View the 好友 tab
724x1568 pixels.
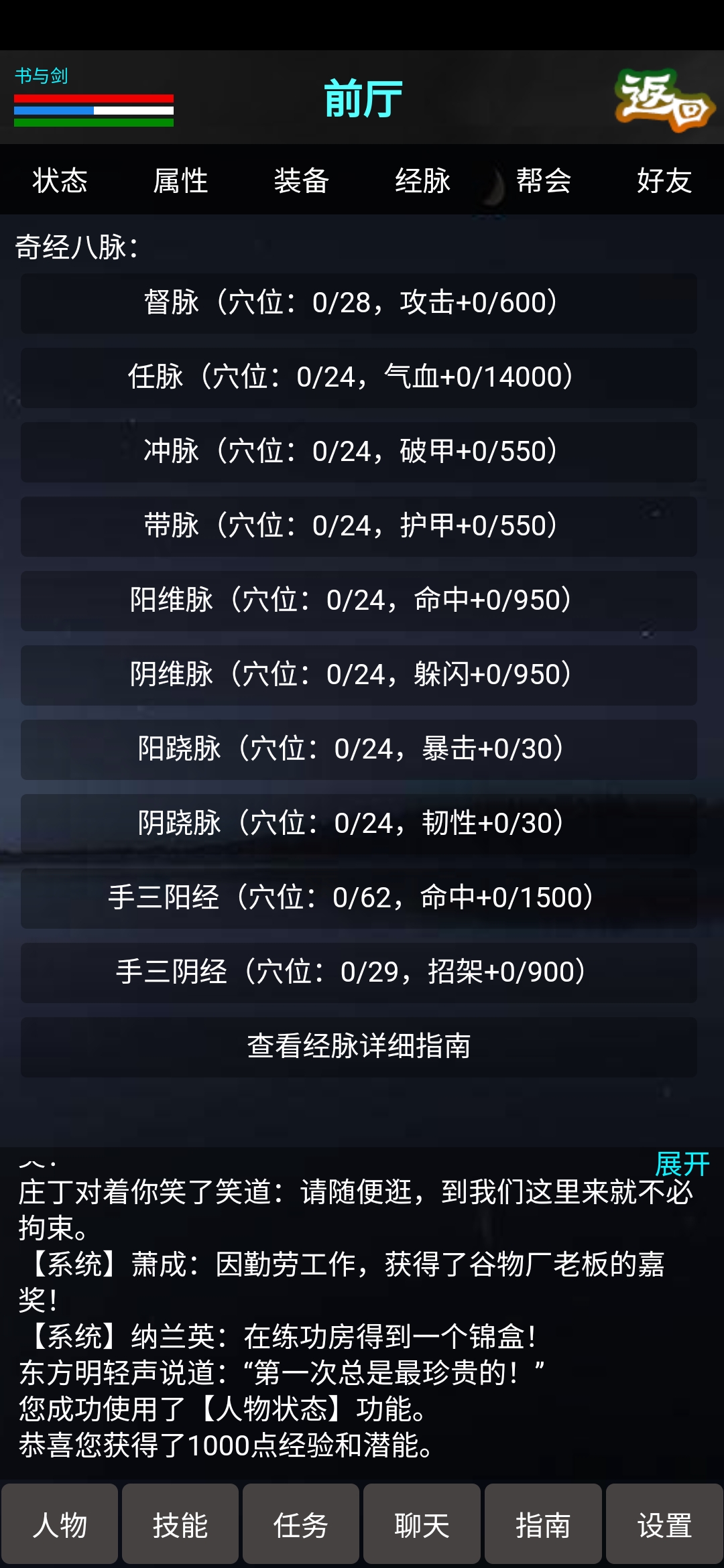[665, 181]
